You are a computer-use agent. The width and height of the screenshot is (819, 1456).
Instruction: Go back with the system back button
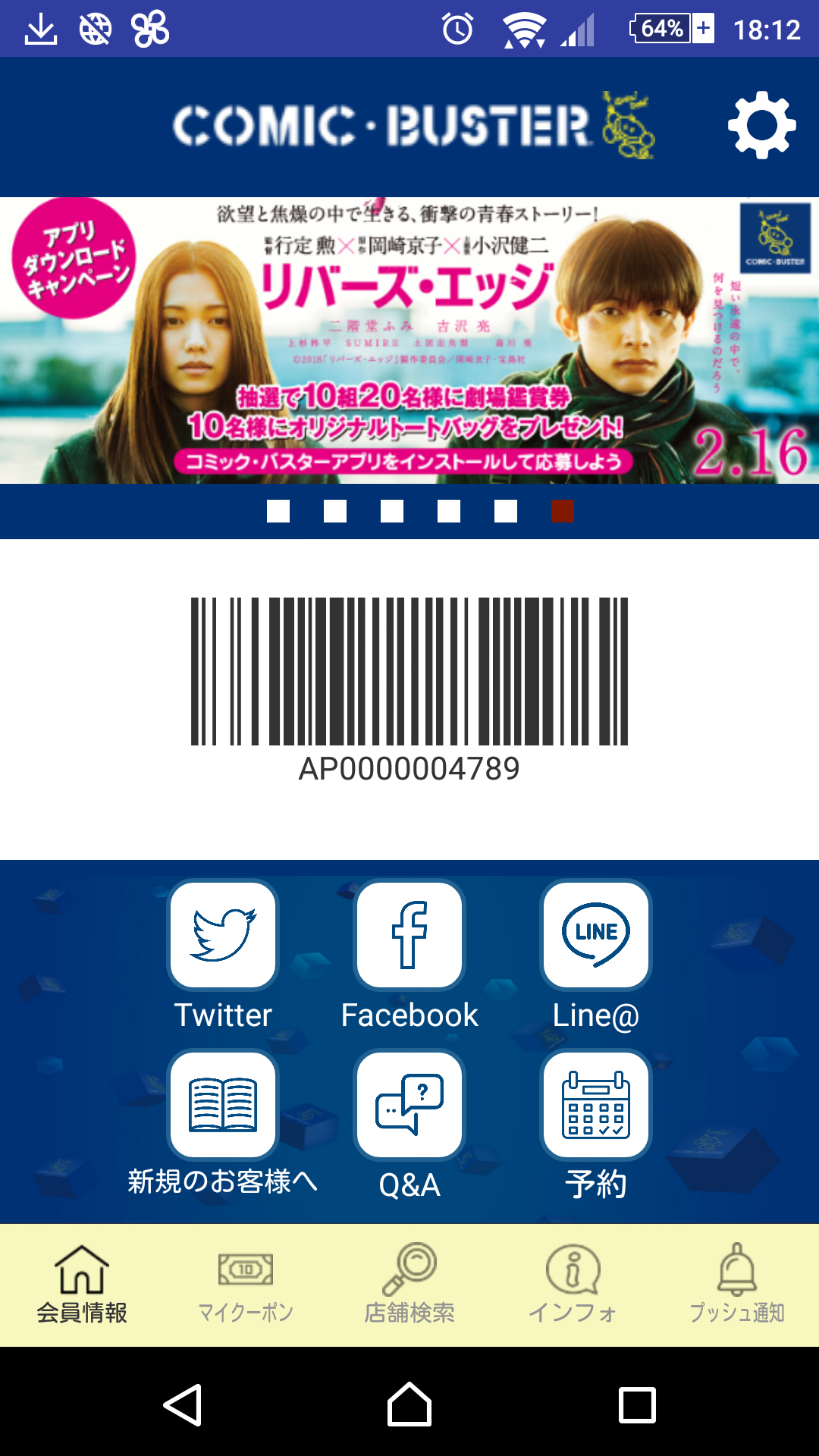(183, 1405)
